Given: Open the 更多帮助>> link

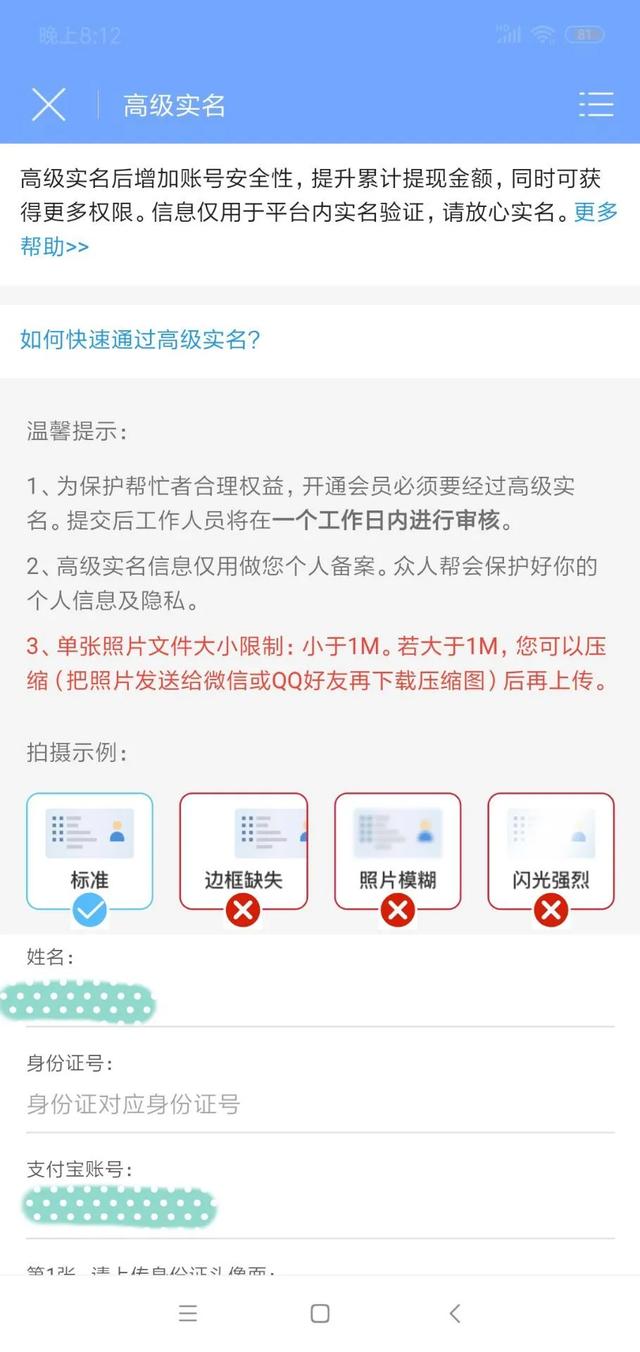Looking at the screenshot, I should [x=54, y=246].
